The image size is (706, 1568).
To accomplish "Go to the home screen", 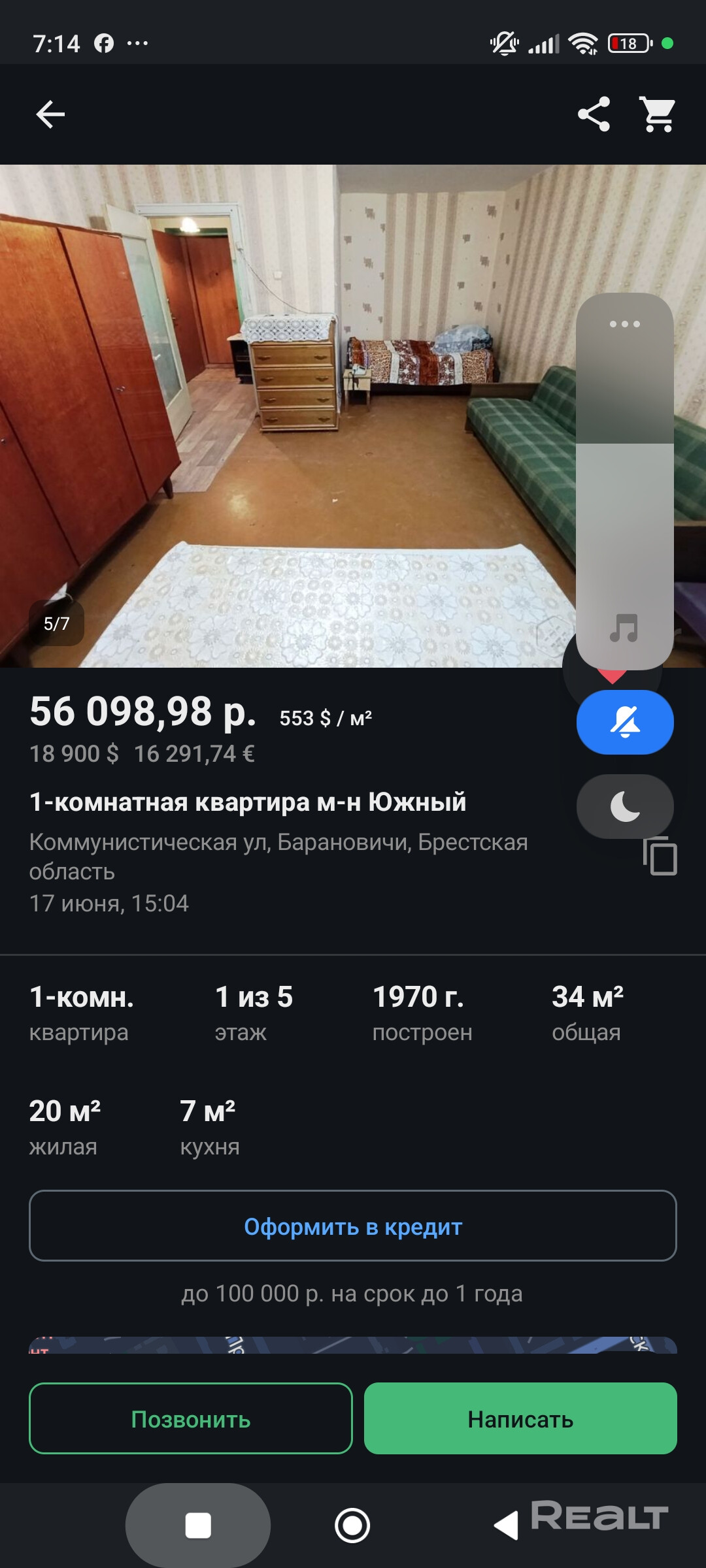I will tap(352, 1526).
